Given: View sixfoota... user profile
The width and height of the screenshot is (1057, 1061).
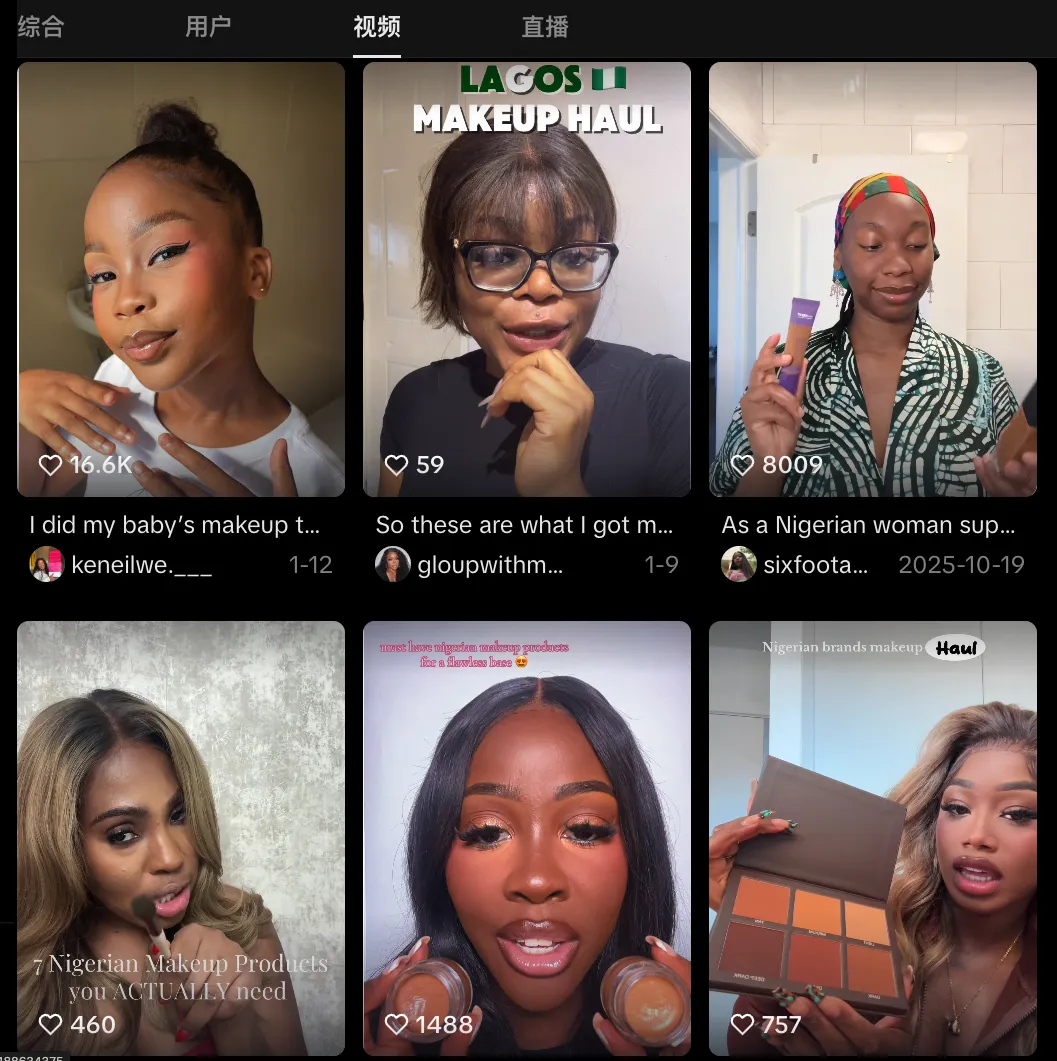Looking at the screenshot, I should pyautogui.click(x=815, y=565).
